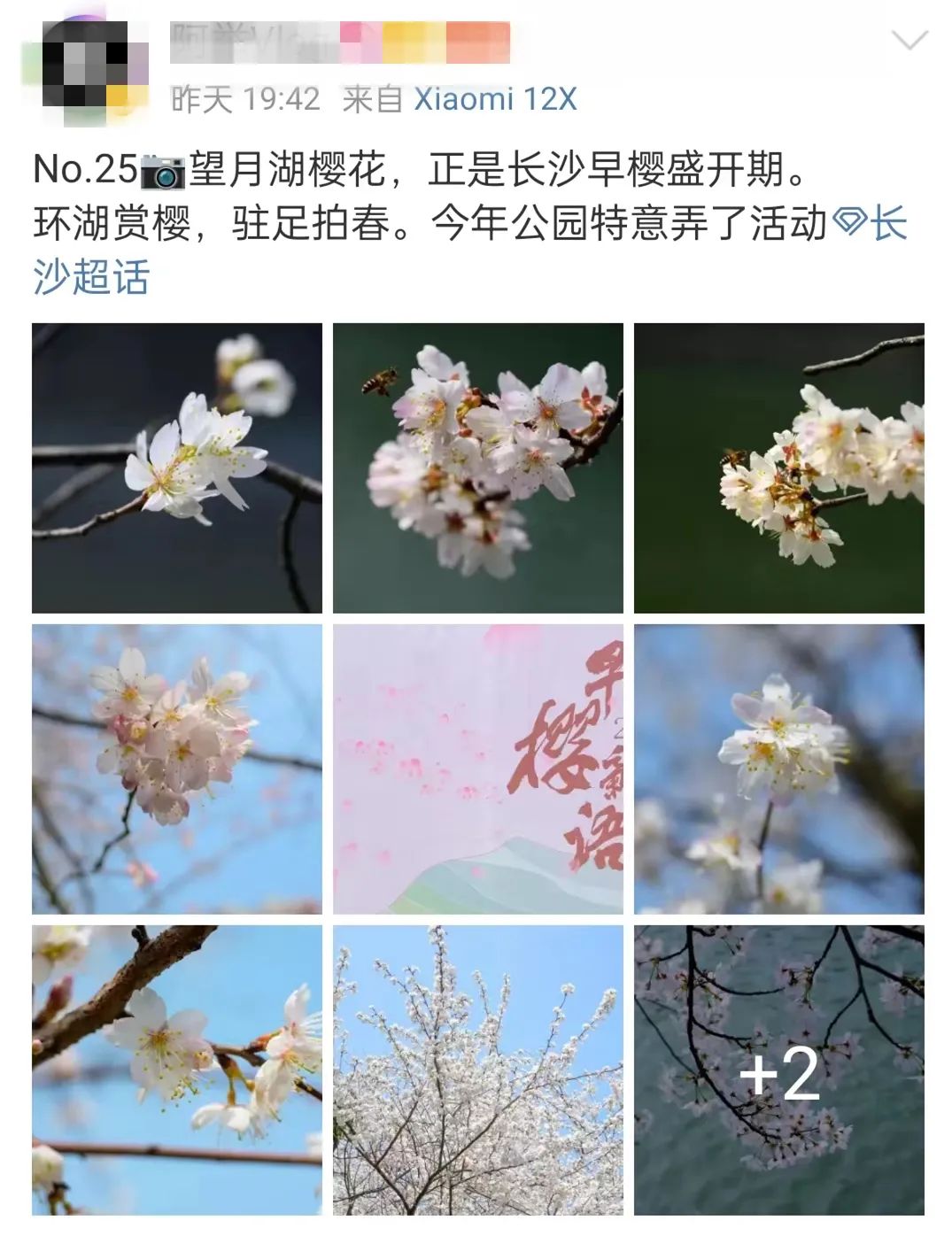Open the single white blossom photo on dark background

coord(177,467)
